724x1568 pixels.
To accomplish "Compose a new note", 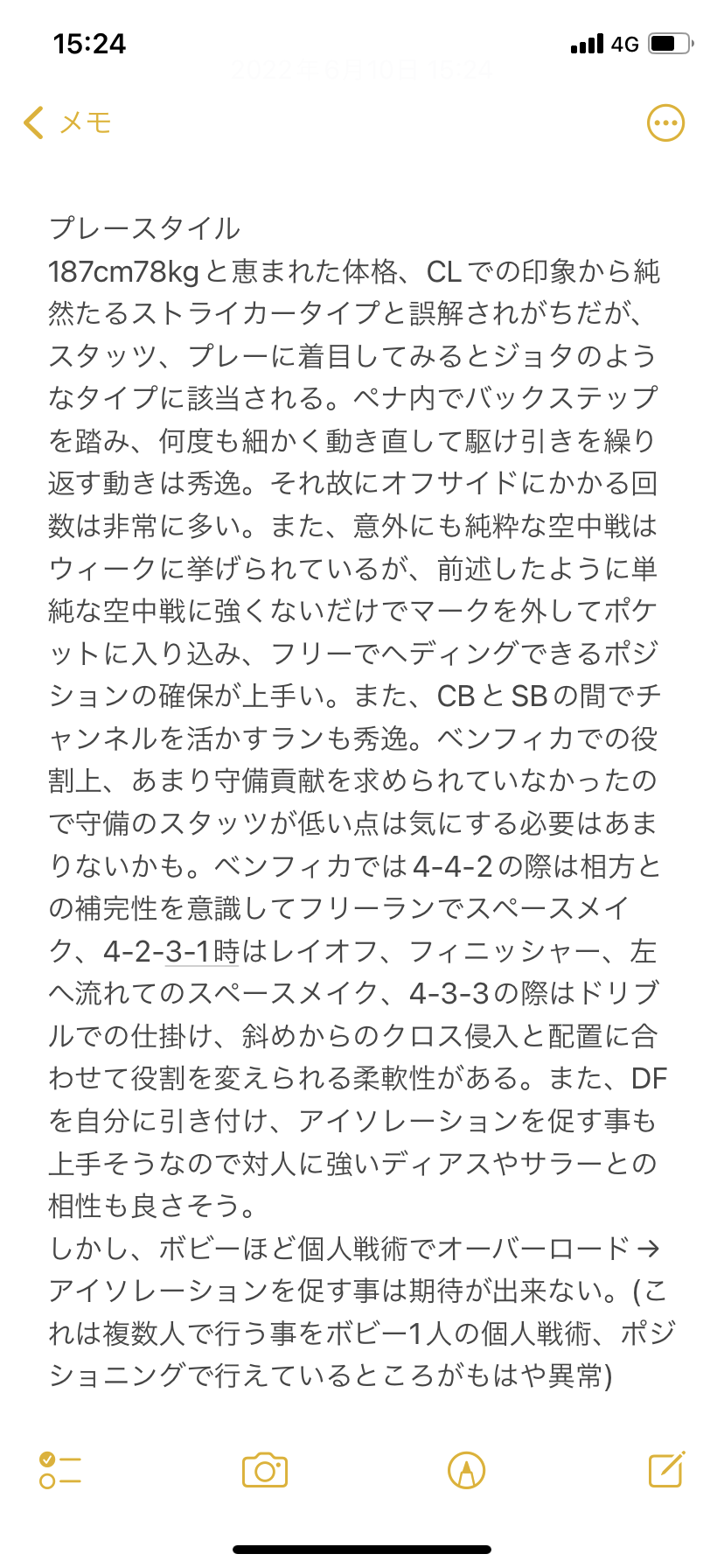I will click(666, 1470).
